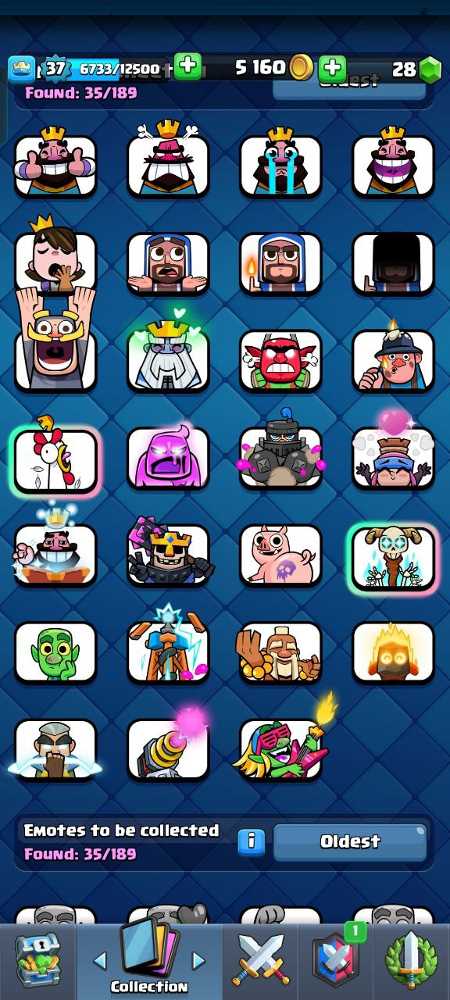Tap the right arrow next to Collection
450x1000 pixels.
pos(199,960)
